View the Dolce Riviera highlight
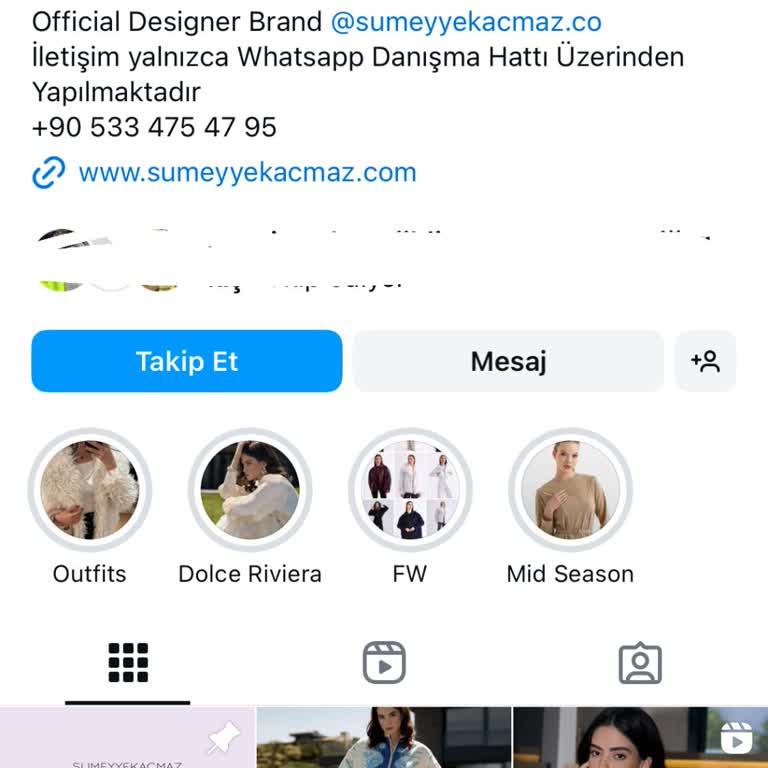This screenshot has height=768, width=768. (x=250, y=490)
